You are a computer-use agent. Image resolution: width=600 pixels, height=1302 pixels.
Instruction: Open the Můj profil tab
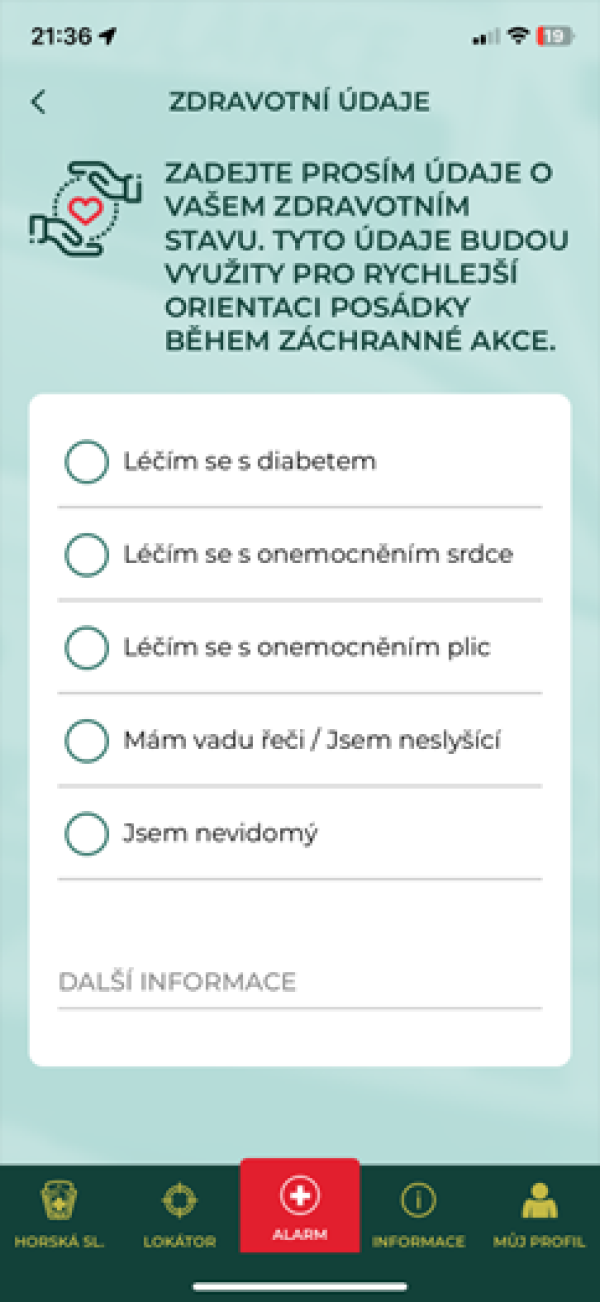pos(540,1214)
